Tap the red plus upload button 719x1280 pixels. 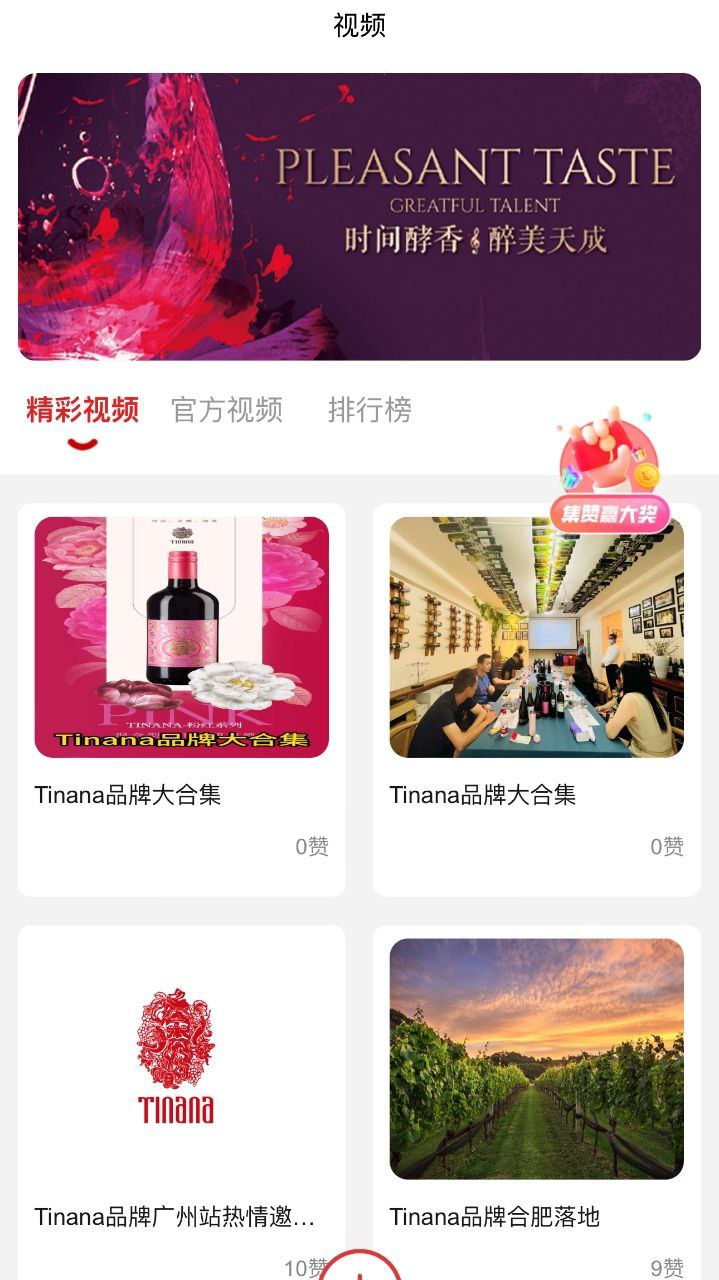(360, 1268)
